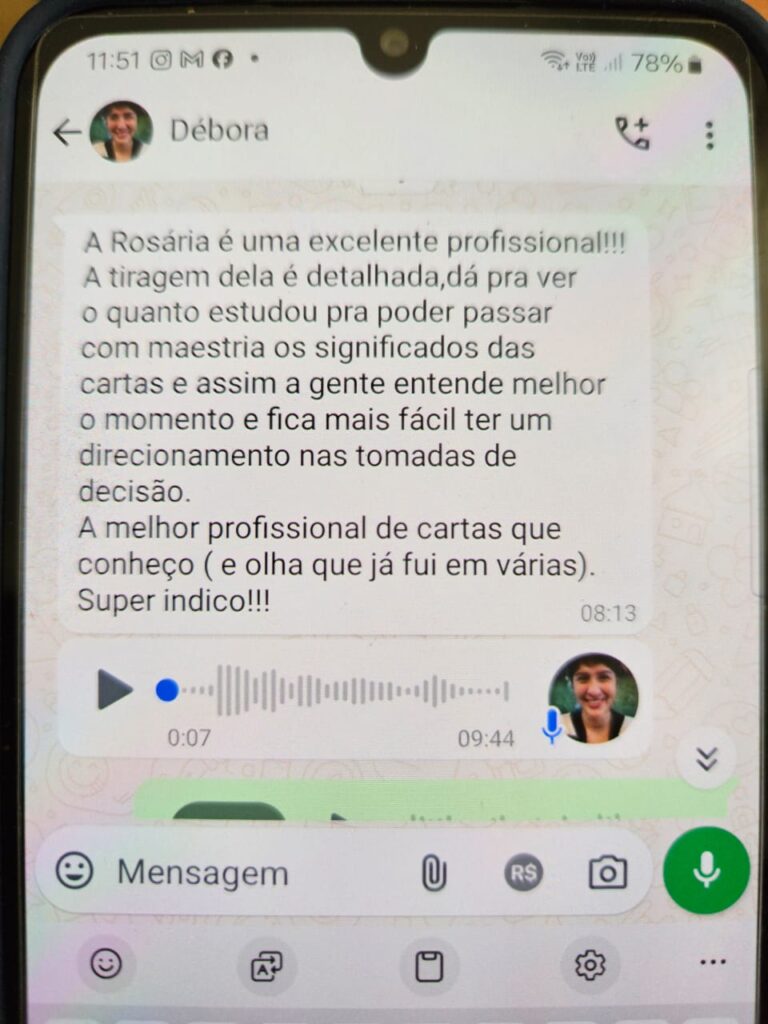The height and width of the screenshot is (1024, 768).
Task: Start a call with Débora
Action: 632,134
